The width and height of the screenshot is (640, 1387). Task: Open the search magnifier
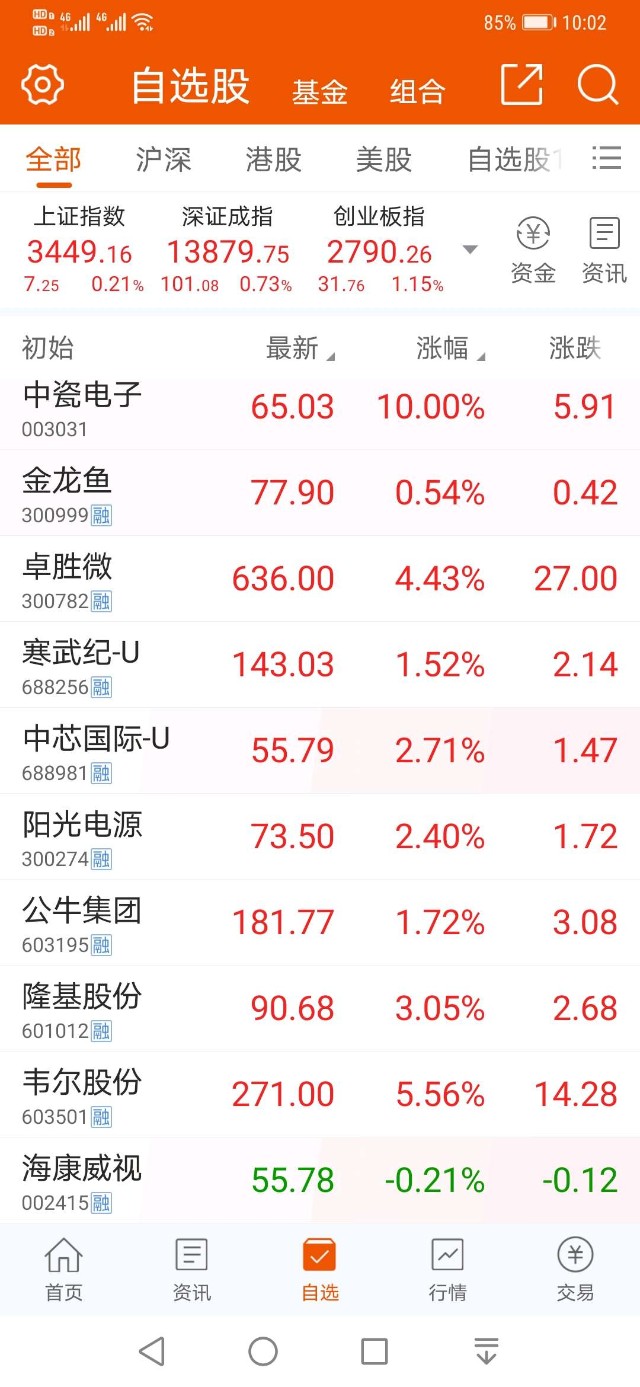[x=597, y=85]
